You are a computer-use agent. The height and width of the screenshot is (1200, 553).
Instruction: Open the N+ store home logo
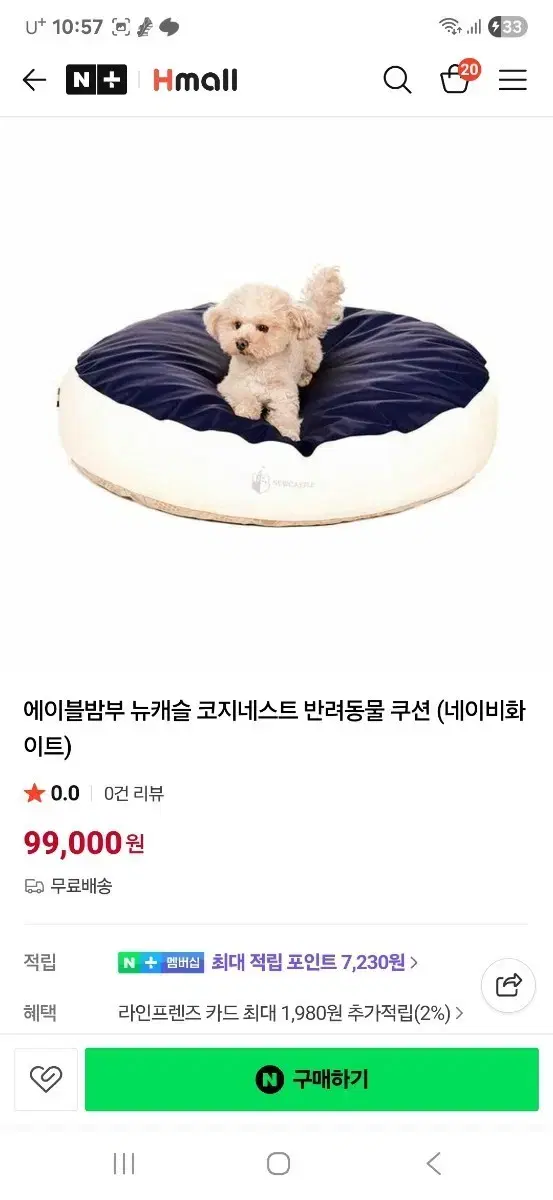[x=96, y=80]
